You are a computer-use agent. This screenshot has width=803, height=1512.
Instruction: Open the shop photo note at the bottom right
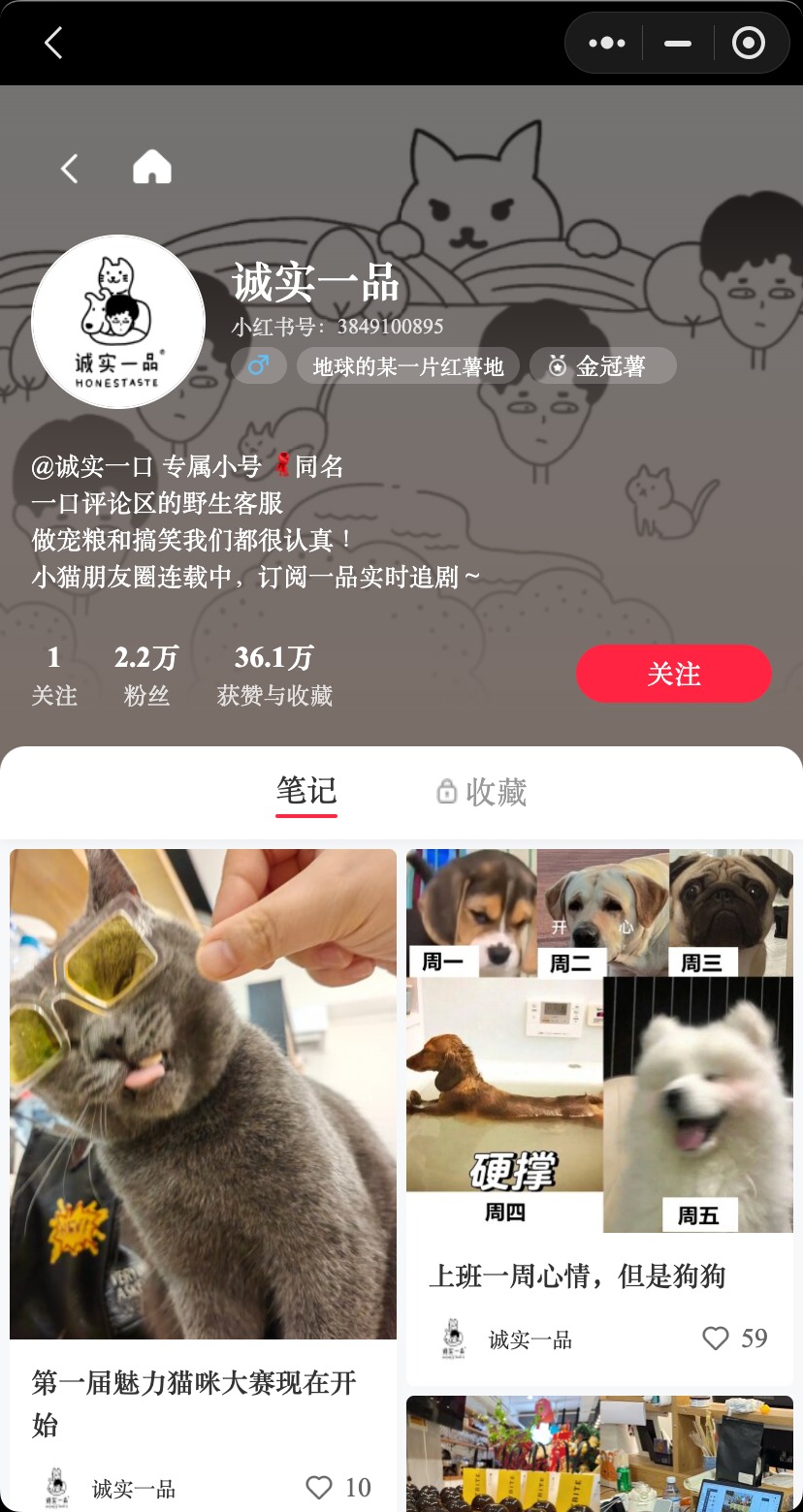(x=599, y=1454)
